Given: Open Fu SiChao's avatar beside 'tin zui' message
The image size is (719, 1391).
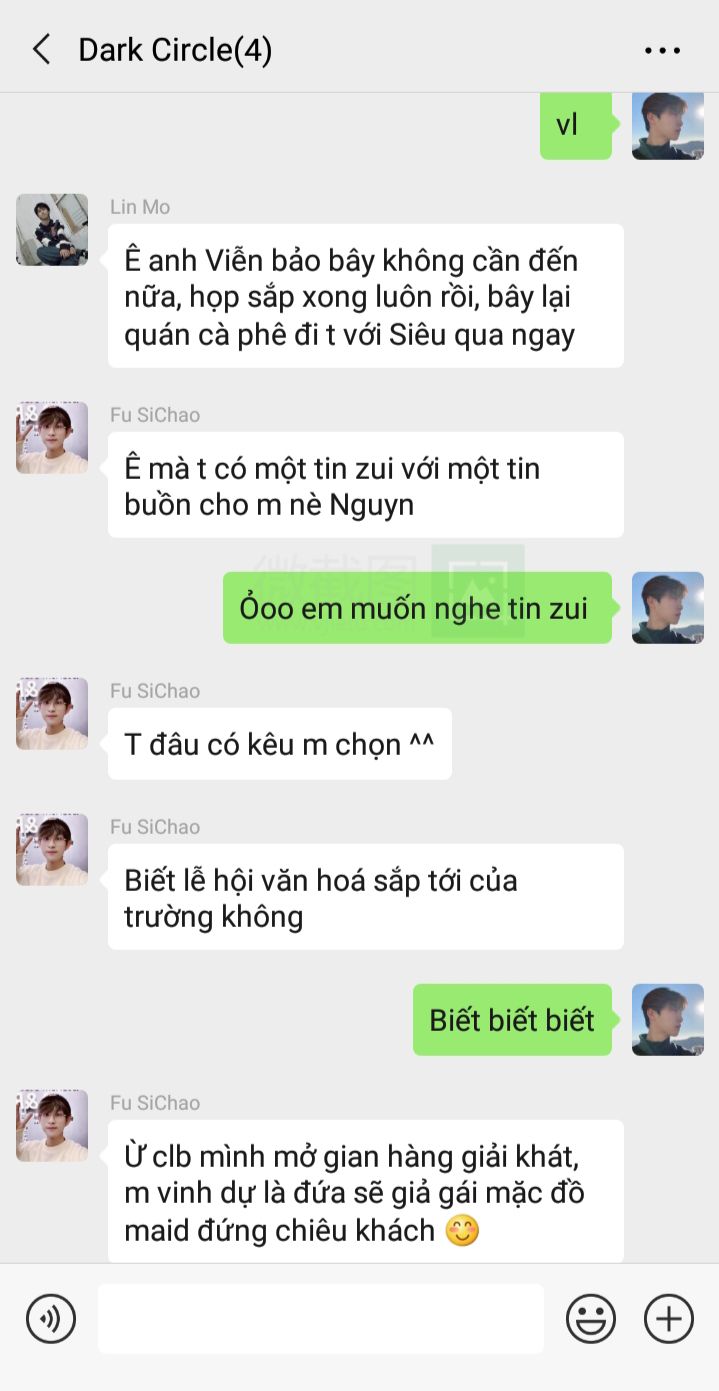Looking at the screenshot, I should (52, 438).
